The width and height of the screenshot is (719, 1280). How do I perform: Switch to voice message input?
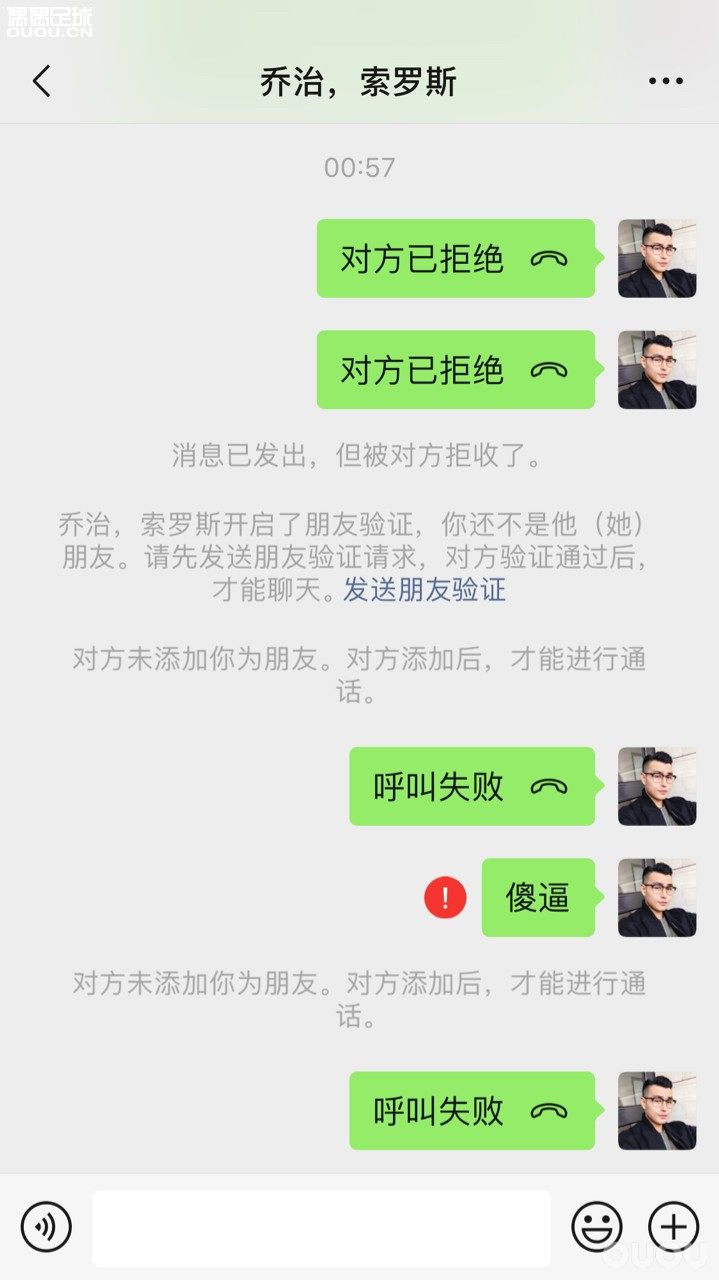coord(46,1227)
